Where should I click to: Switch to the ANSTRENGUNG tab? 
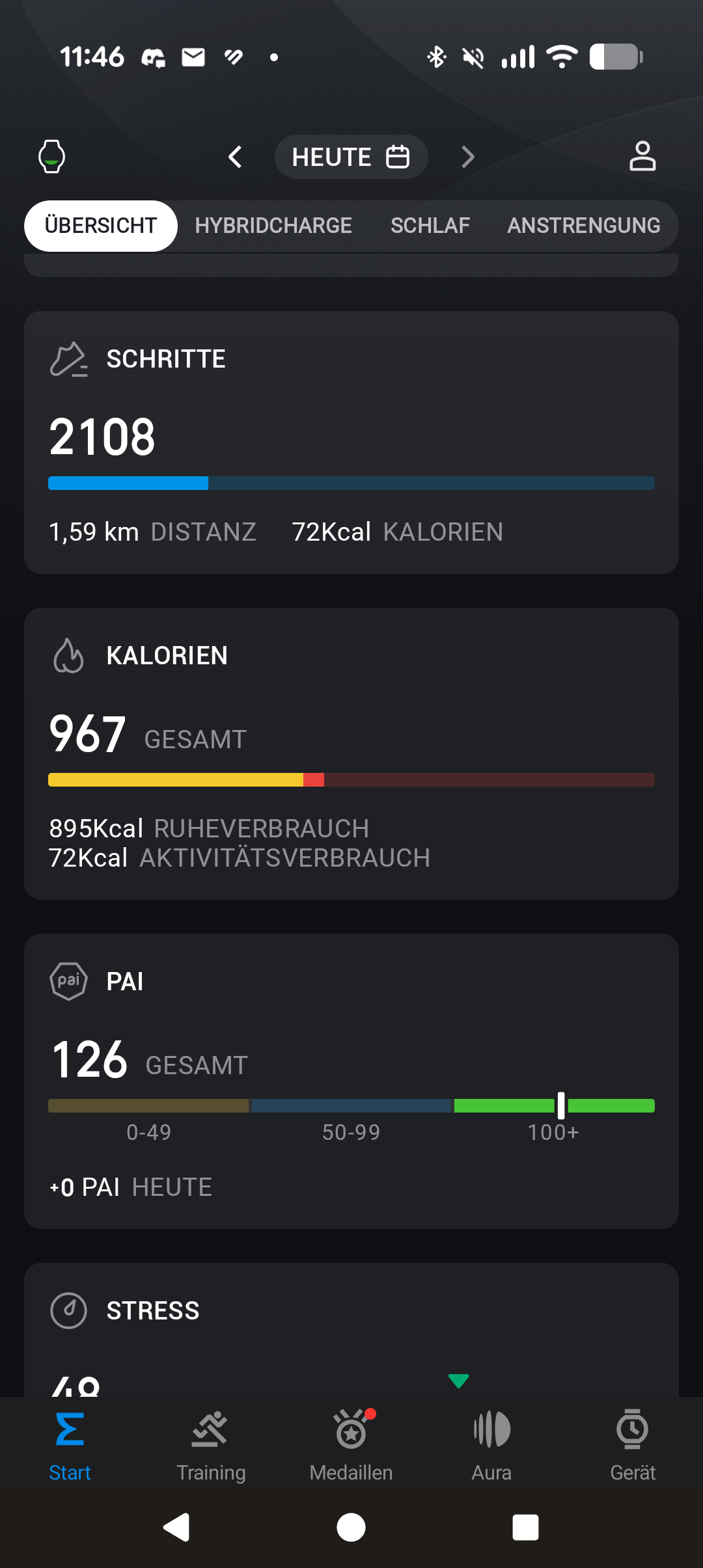tap(584, 226)
